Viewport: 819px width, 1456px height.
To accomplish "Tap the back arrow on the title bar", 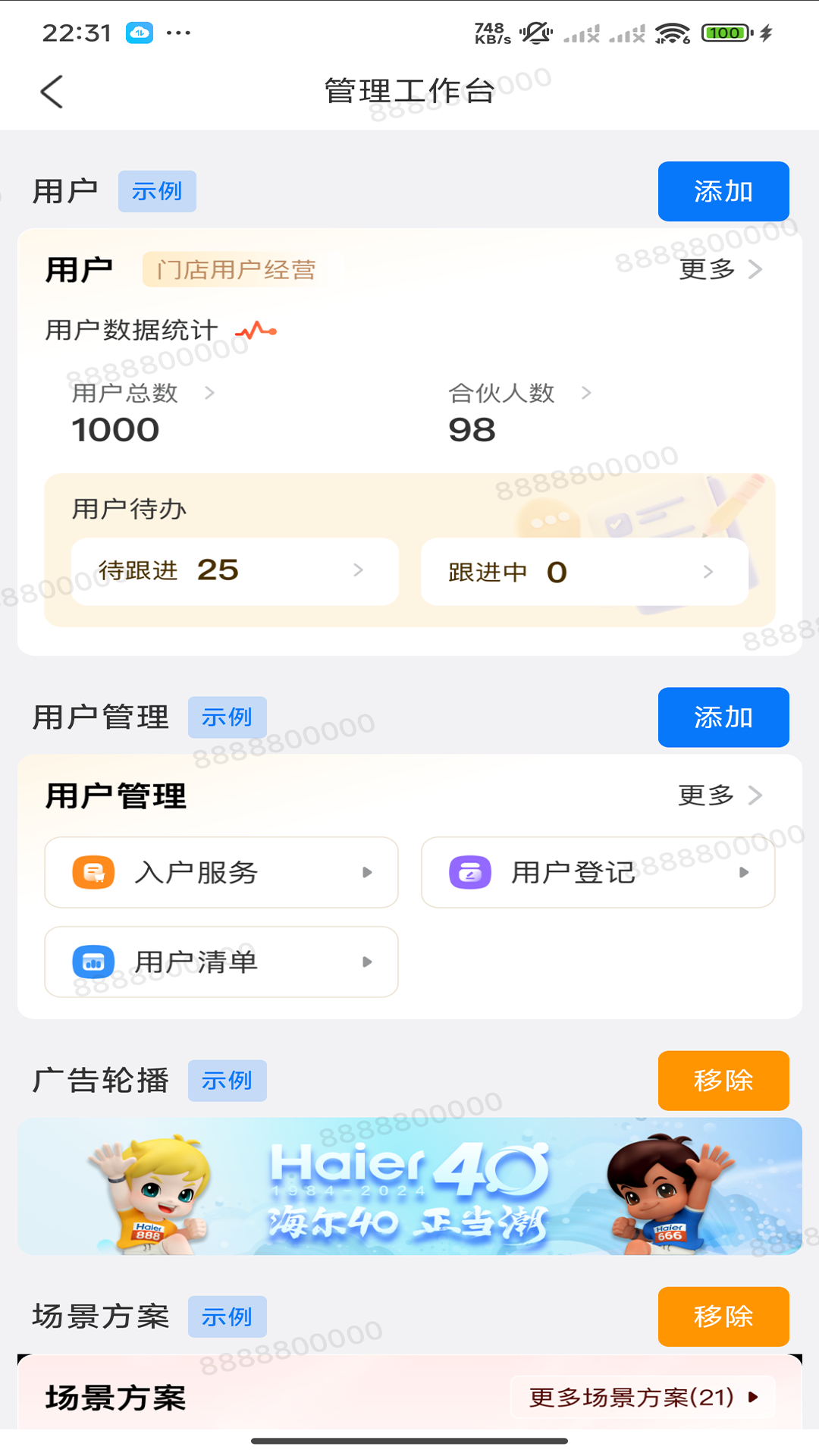I will pyautogui.click(x=50, y=91).
